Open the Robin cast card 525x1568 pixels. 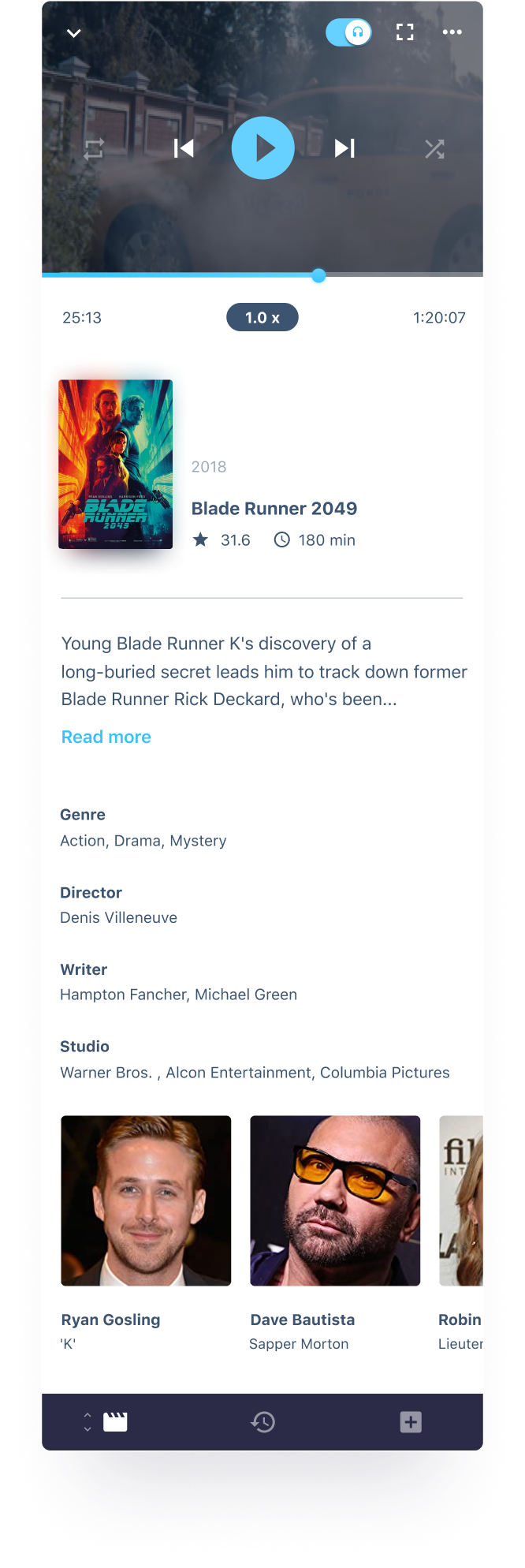461,1200
